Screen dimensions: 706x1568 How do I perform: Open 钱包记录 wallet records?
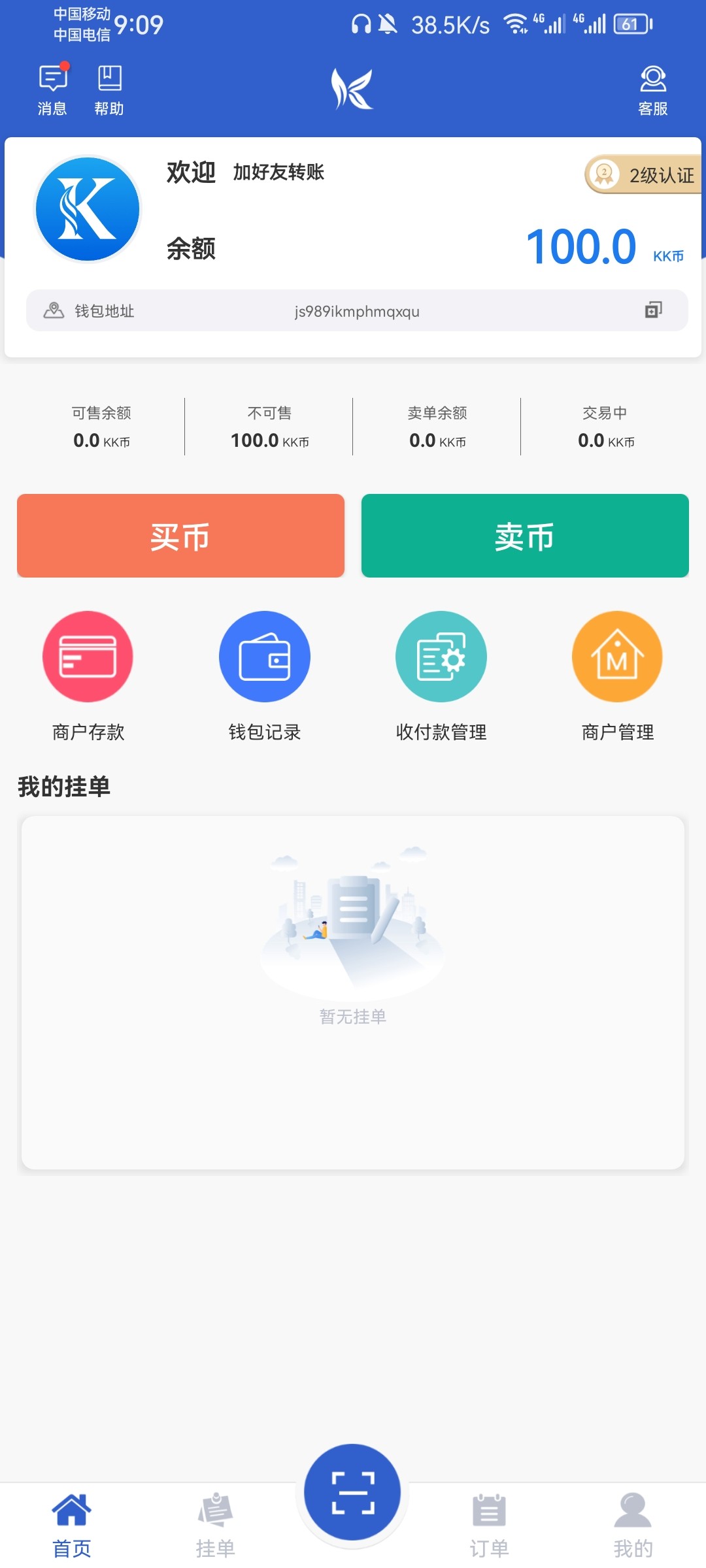coord(265,676)
